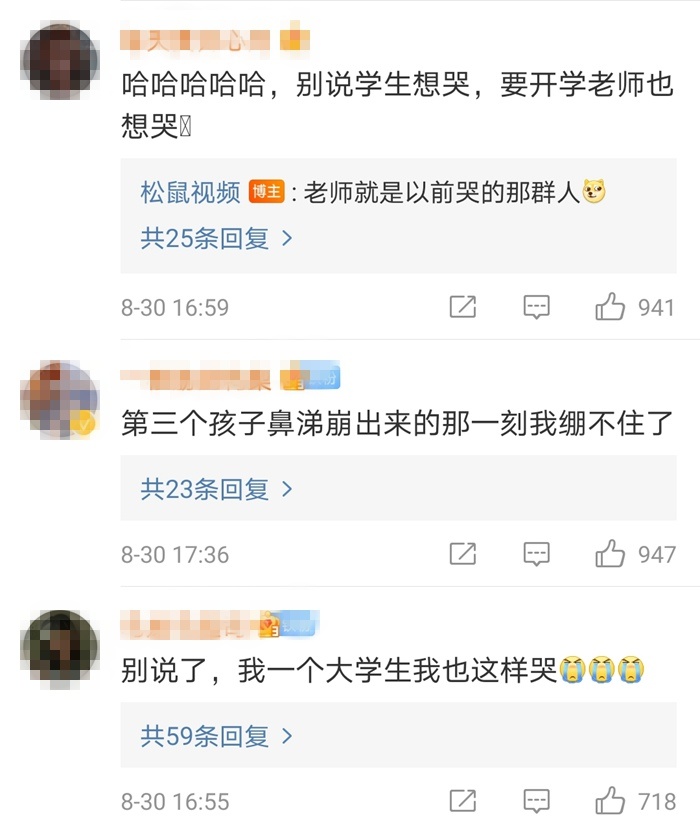This screenshot has width=700, height=826.
Task: Reply to the comment posted at 8-30 16:59
Action: coord(537,307)
